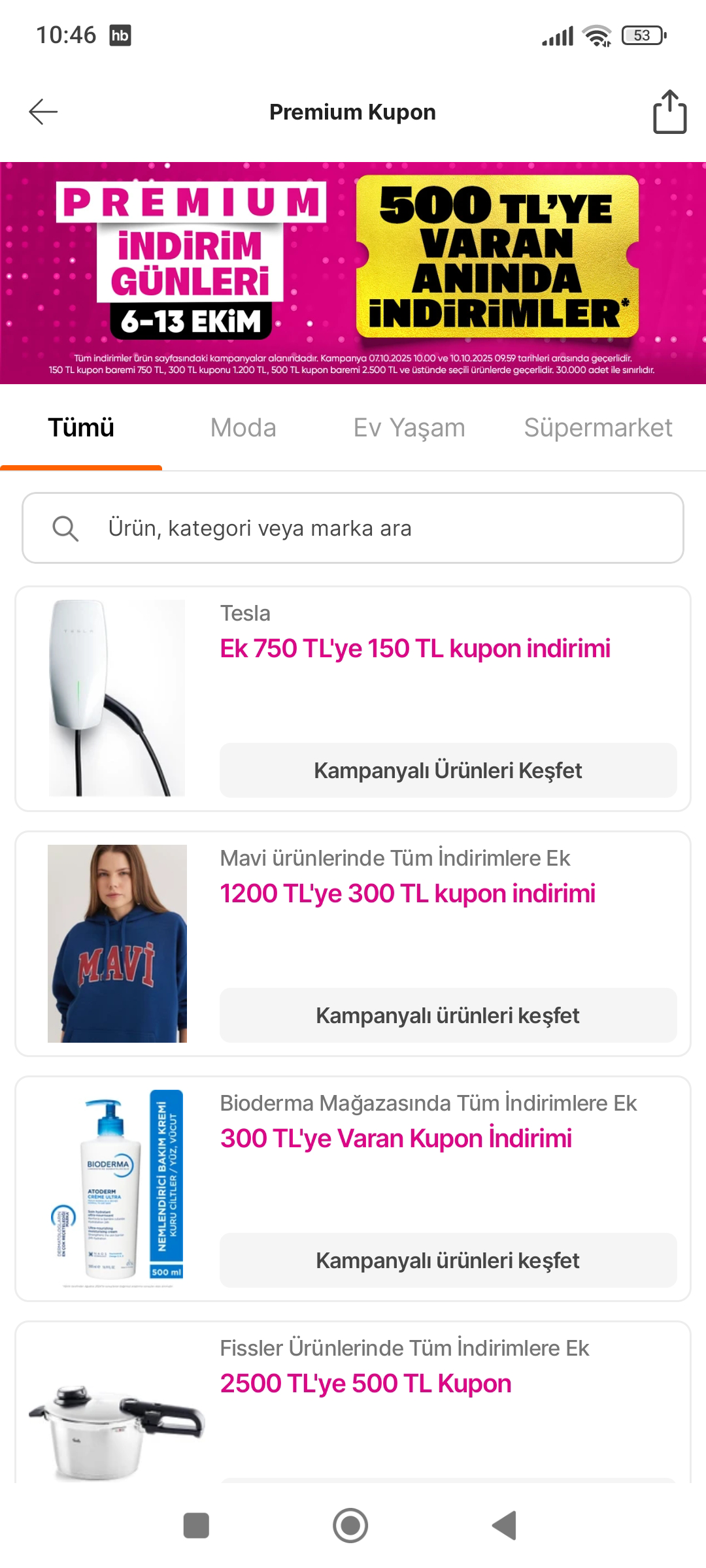Image resolution: width=706 pixels, height=1568 pixels.
Task: Open the Mavi hoodie product image
Action: (117, 943)
